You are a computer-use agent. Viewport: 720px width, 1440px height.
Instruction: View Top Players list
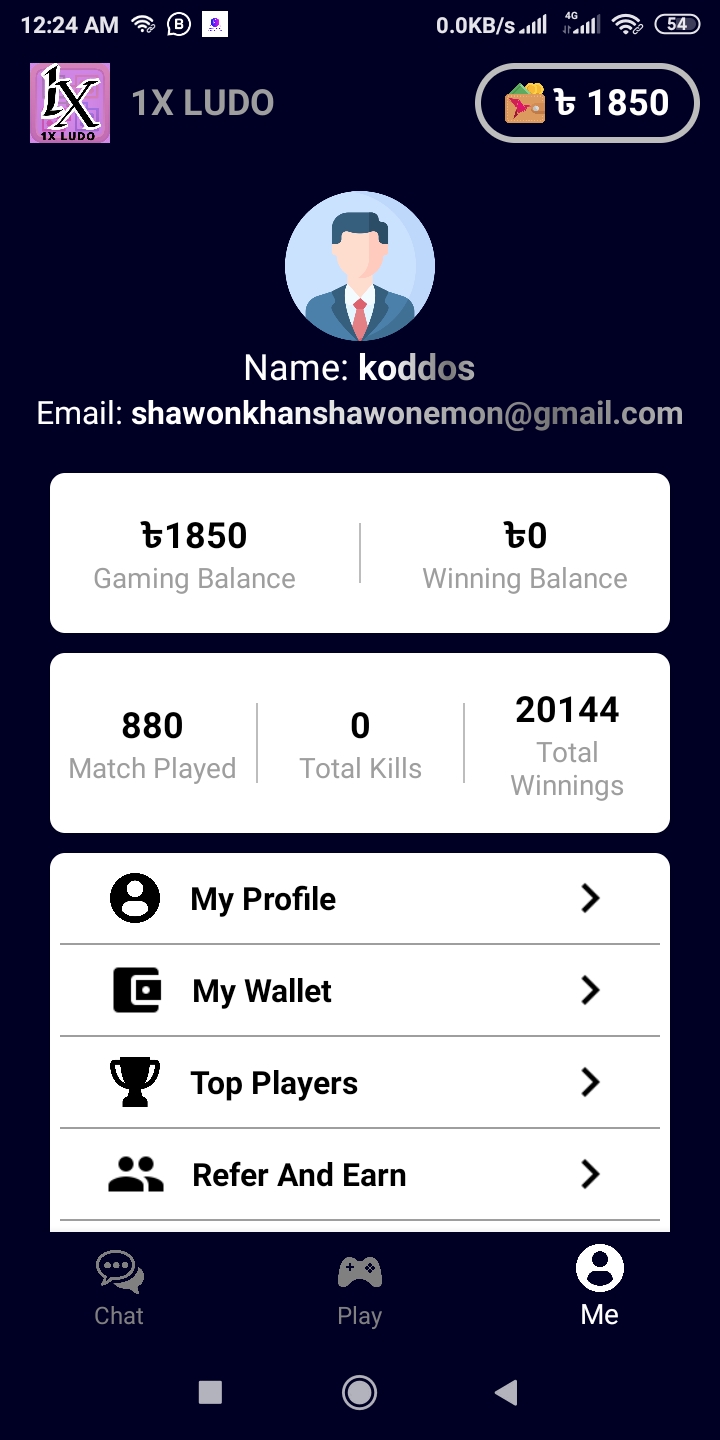(x=360, y=1082)
